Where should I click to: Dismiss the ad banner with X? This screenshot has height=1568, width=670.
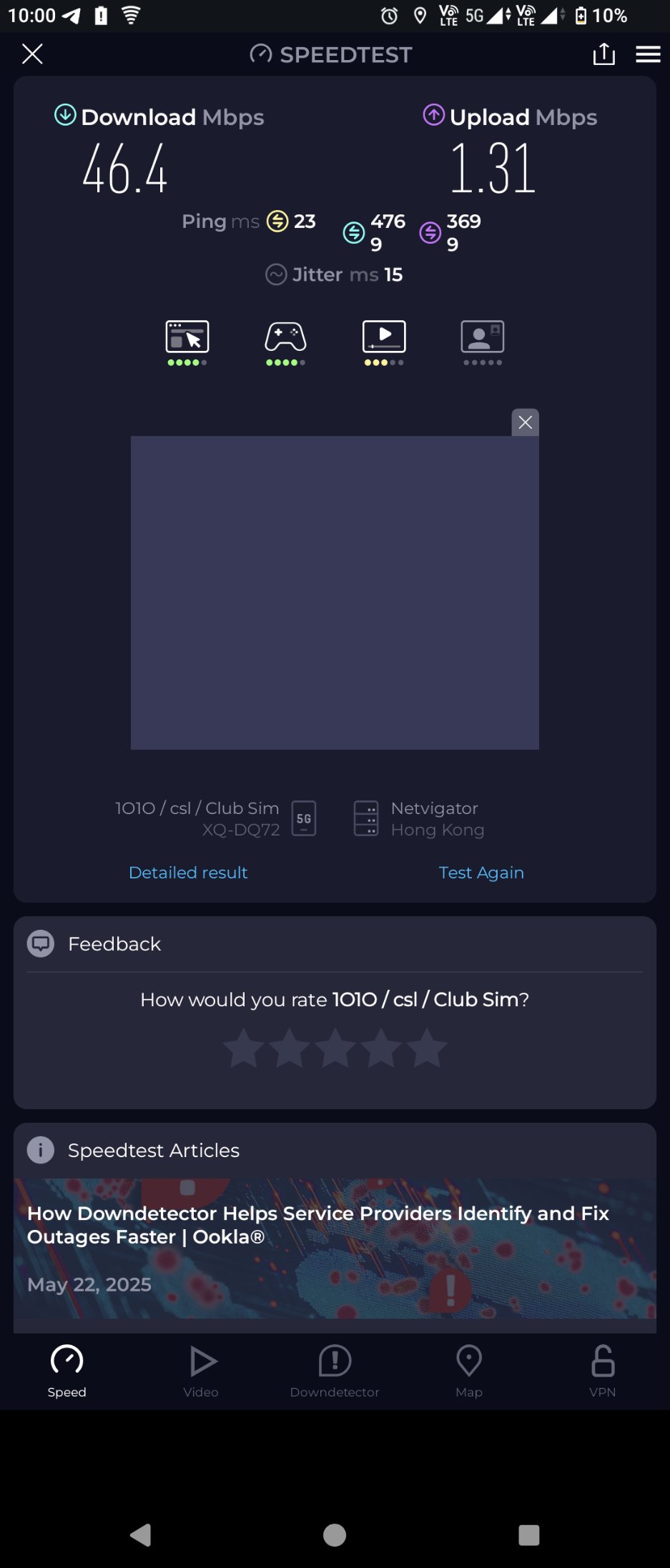pyautogui.click(x=525, y=422)
